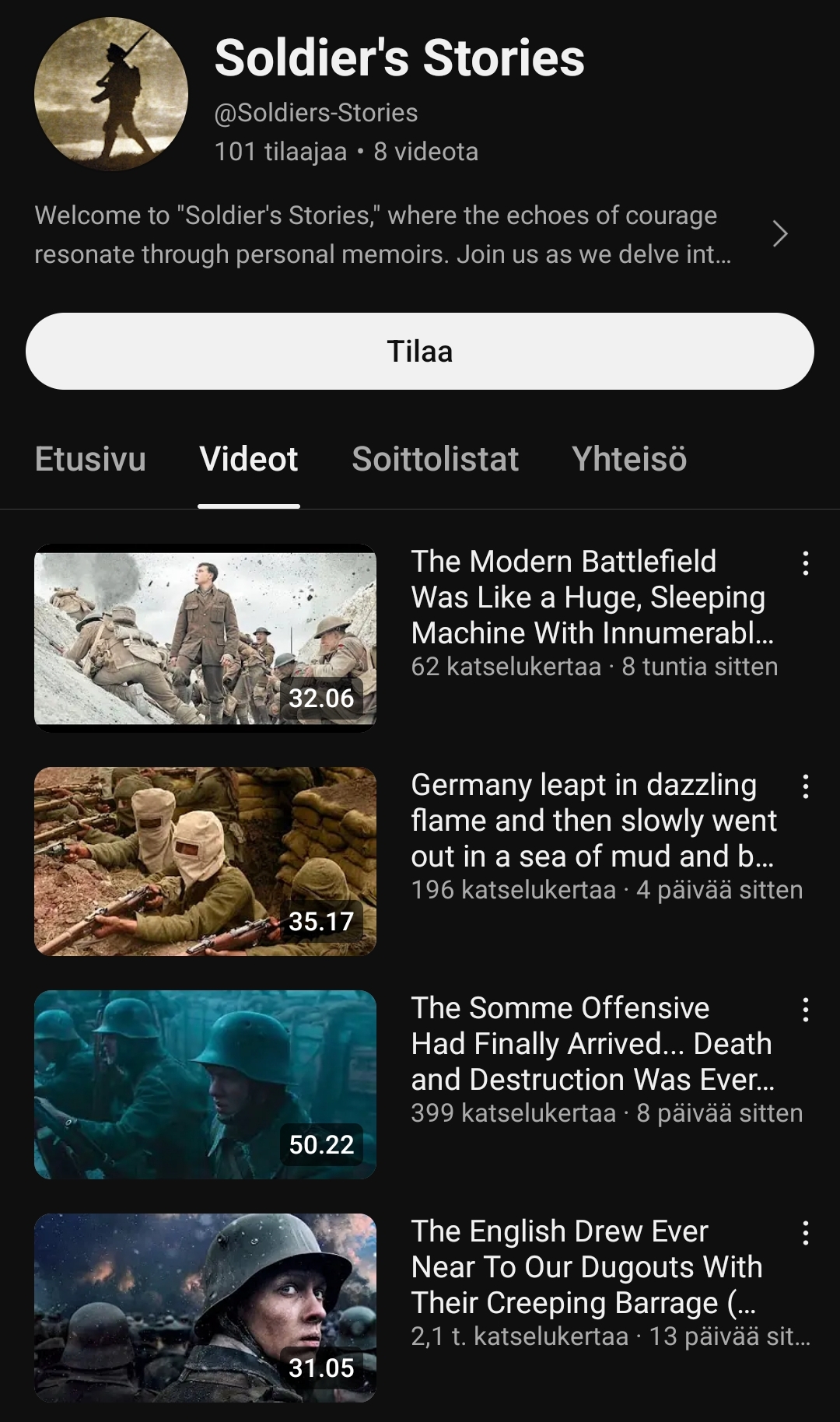
Task: Open options for The English Drew Ever Near
Action: coord(806,1233)
